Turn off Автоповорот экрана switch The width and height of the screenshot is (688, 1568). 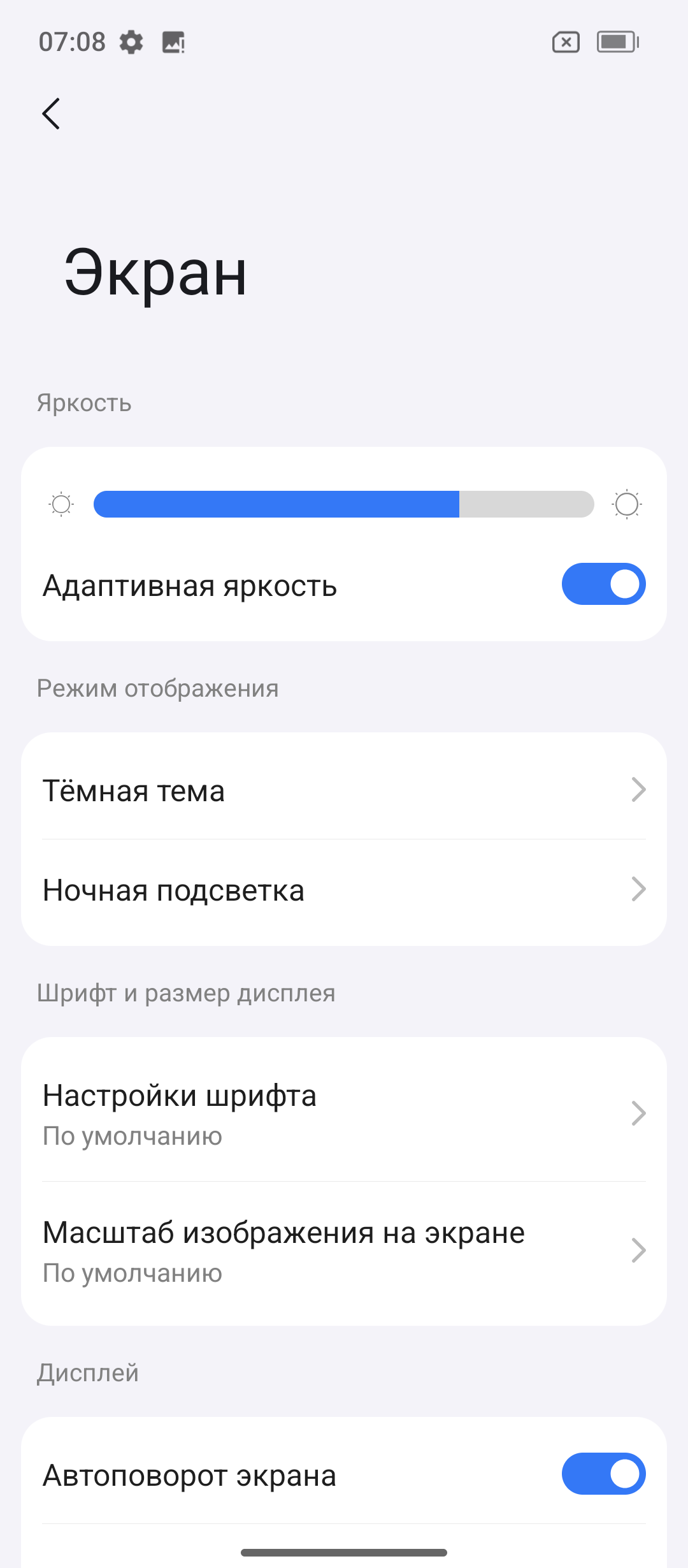[603, 1474]
